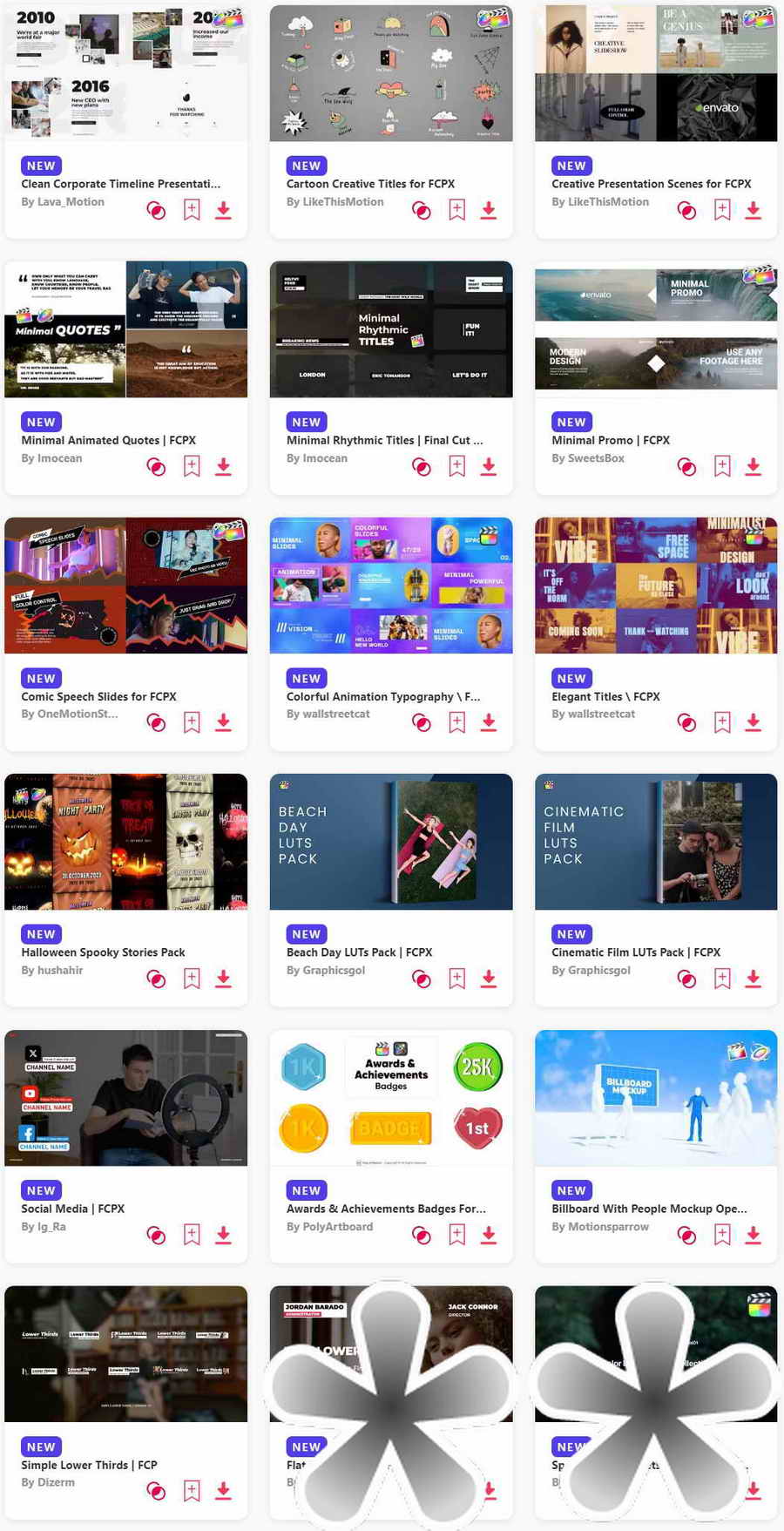This screenshot has width=784, height=1531.
Task: Bookmark Cinematic Film LUTs Pack
Action: coord(722,979)
